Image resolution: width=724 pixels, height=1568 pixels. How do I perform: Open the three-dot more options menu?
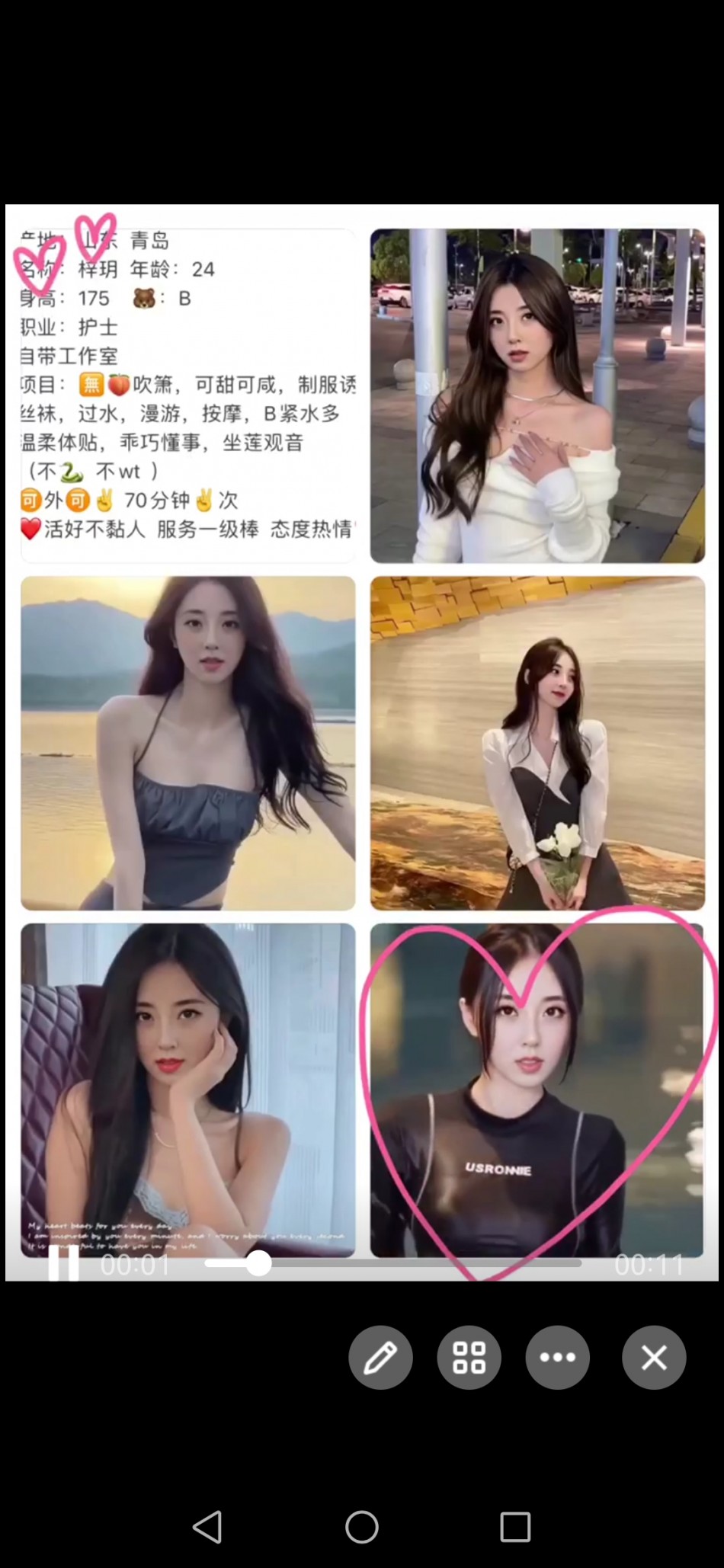pos(557,1357)
